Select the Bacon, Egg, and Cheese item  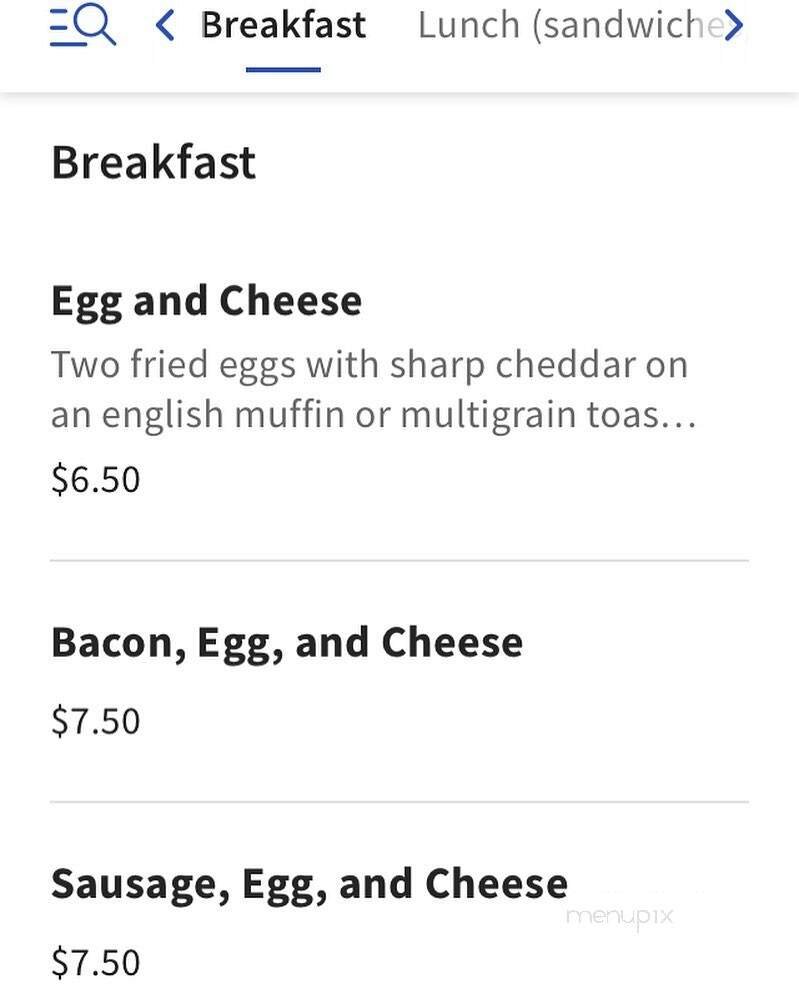pyautogui.click(x=287, y=641)
